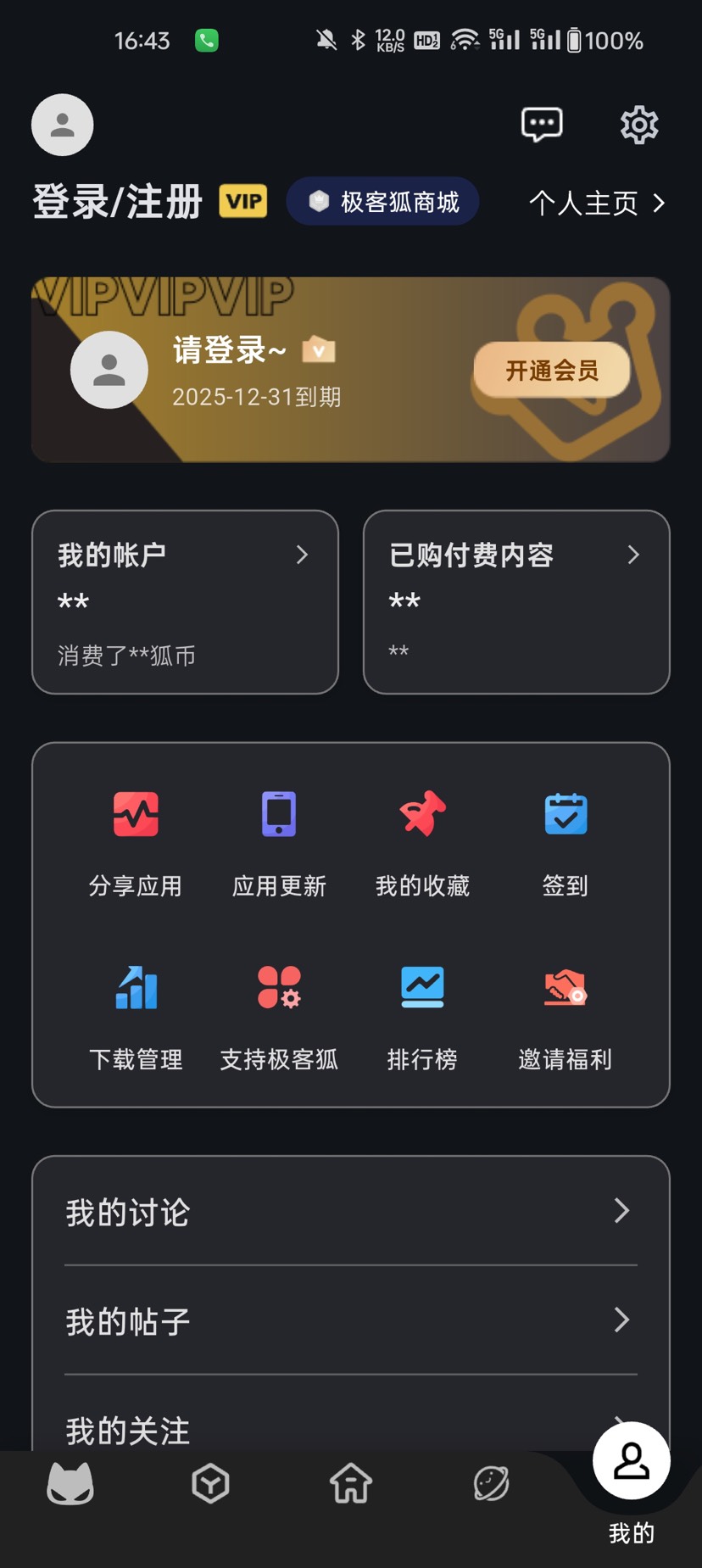The height and width of the screenshot is (1568, 702).
Task: Open the settings gear
Action: [640, 124]
